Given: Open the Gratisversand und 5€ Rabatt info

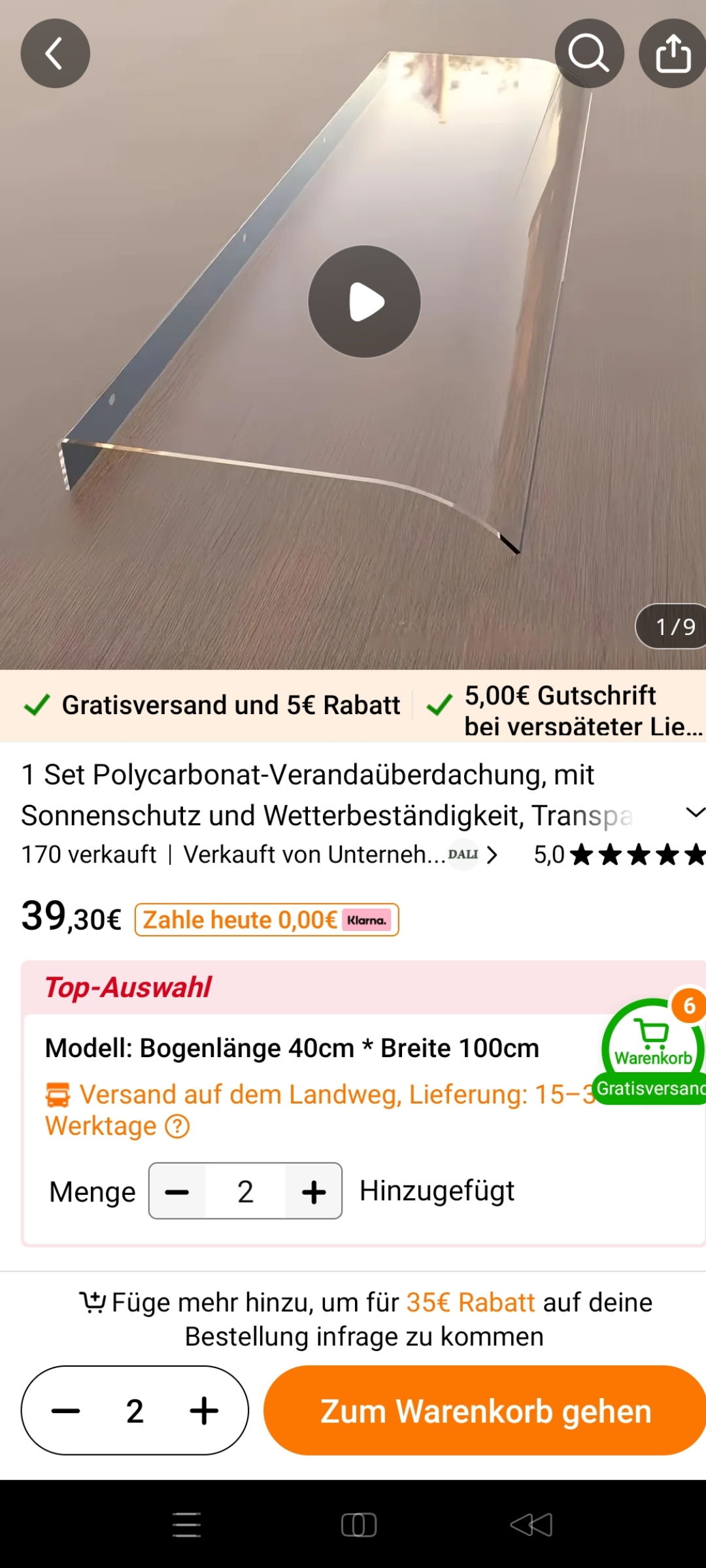Looking at the screenshot, I should pos(212,706).
